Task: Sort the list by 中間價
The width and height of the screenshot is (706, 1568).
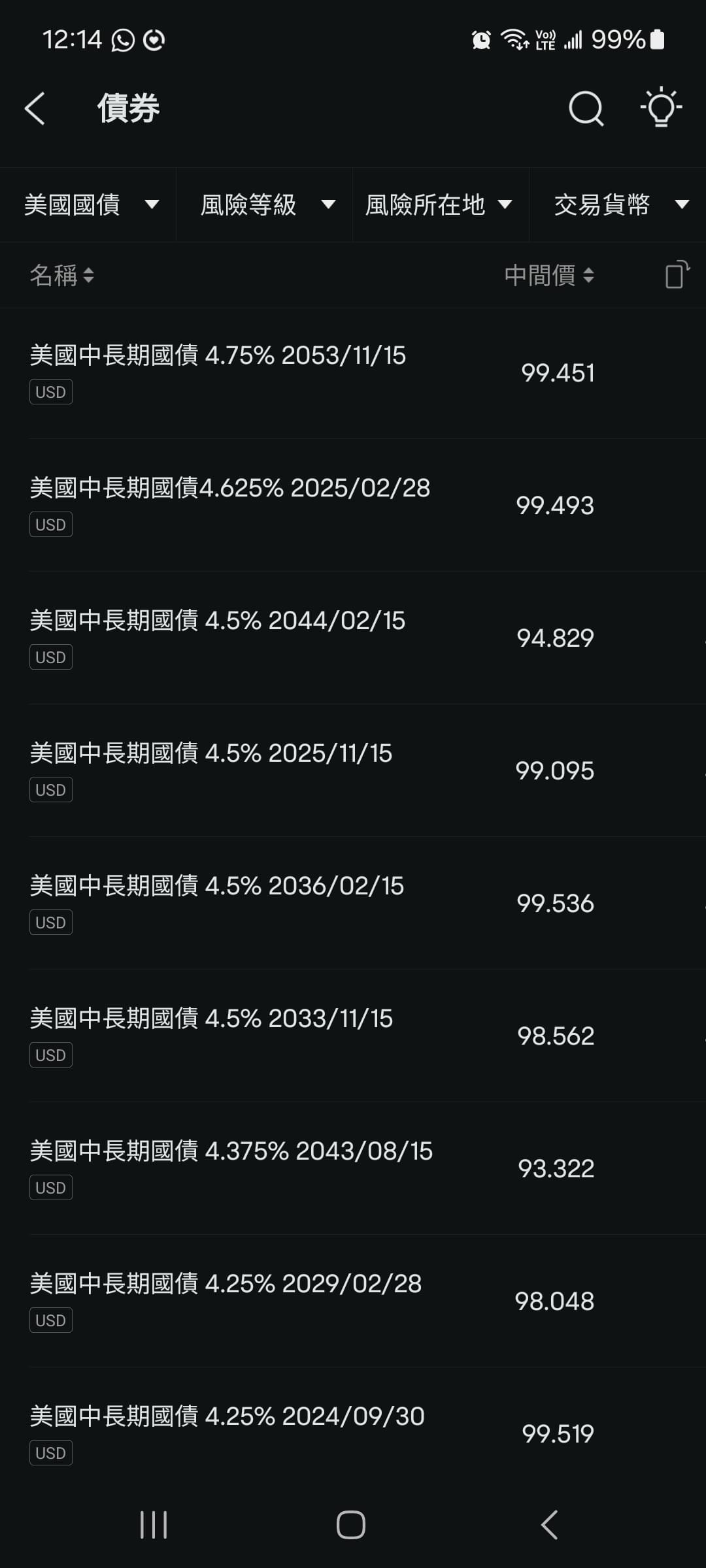Action: coord(549,275)
